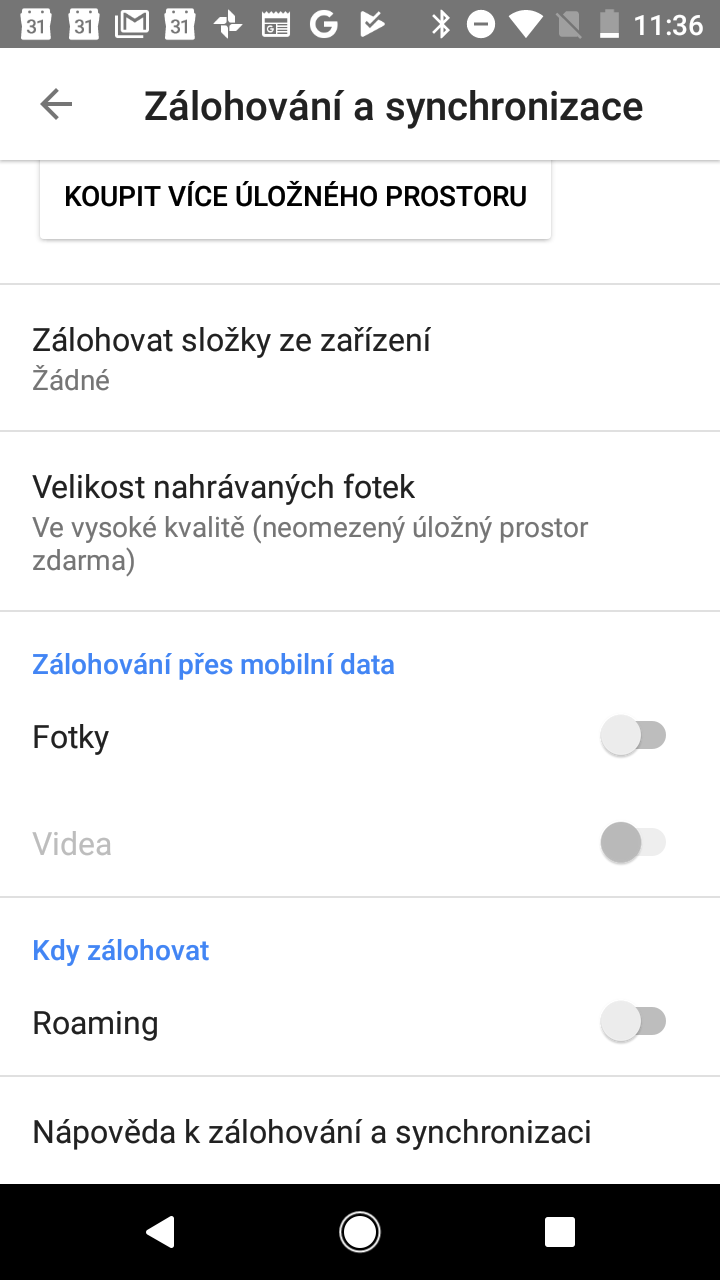Tap Koupit více úložného prostoru button
Screen dimensions: 720x1280
(x=295, y=197)
